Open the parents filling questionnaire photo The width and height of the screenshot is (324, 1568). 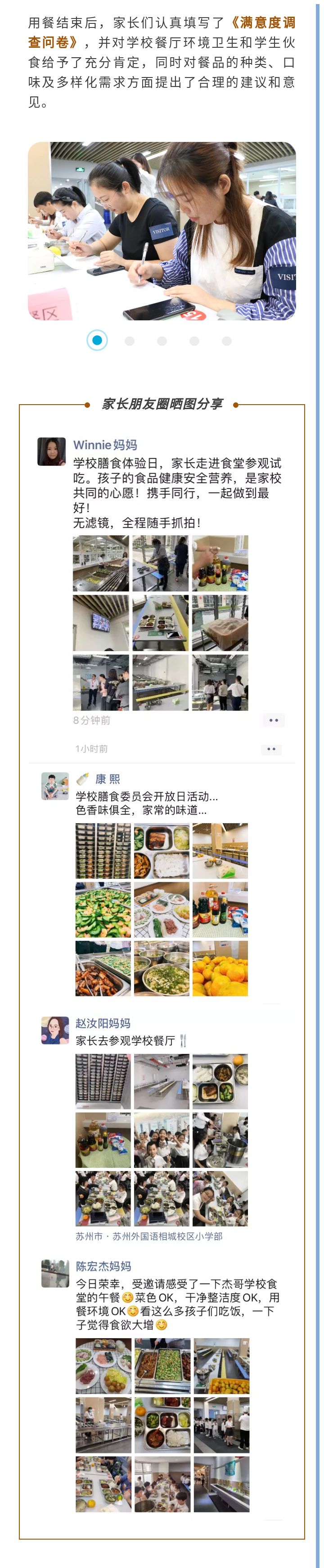[x=162, y=231]
